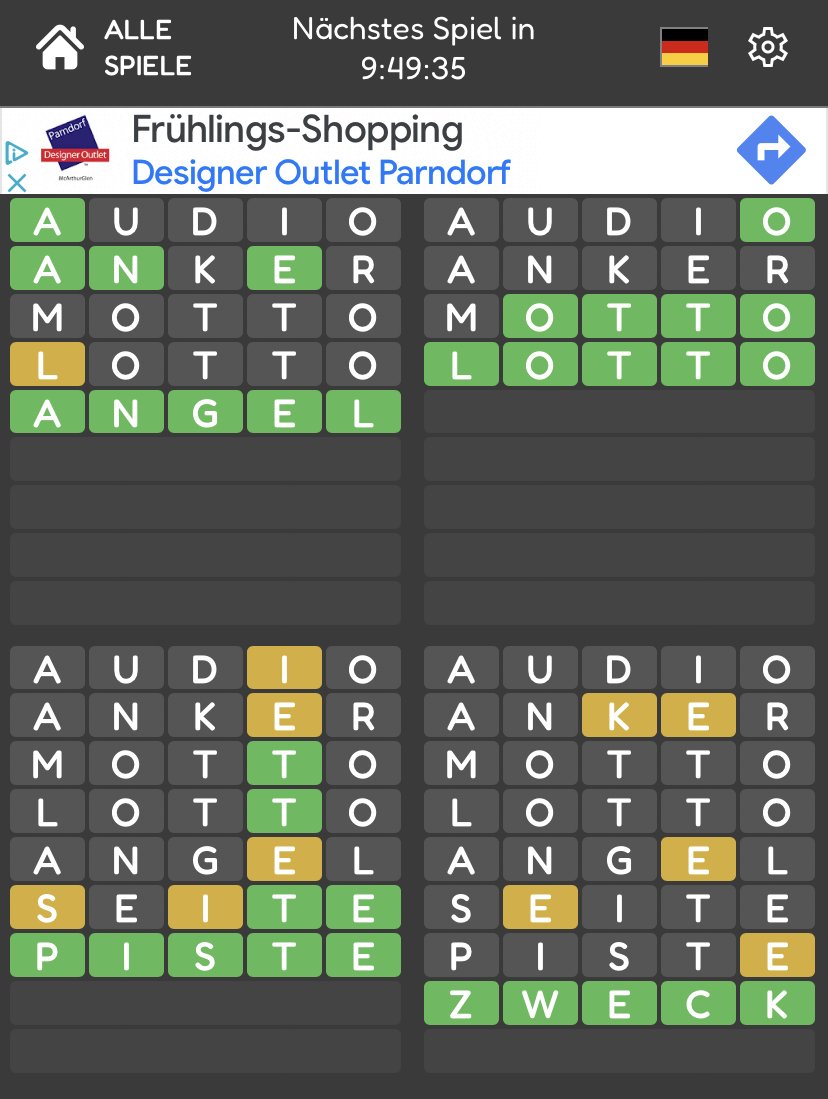Change language via the German flag

[684, 47]
